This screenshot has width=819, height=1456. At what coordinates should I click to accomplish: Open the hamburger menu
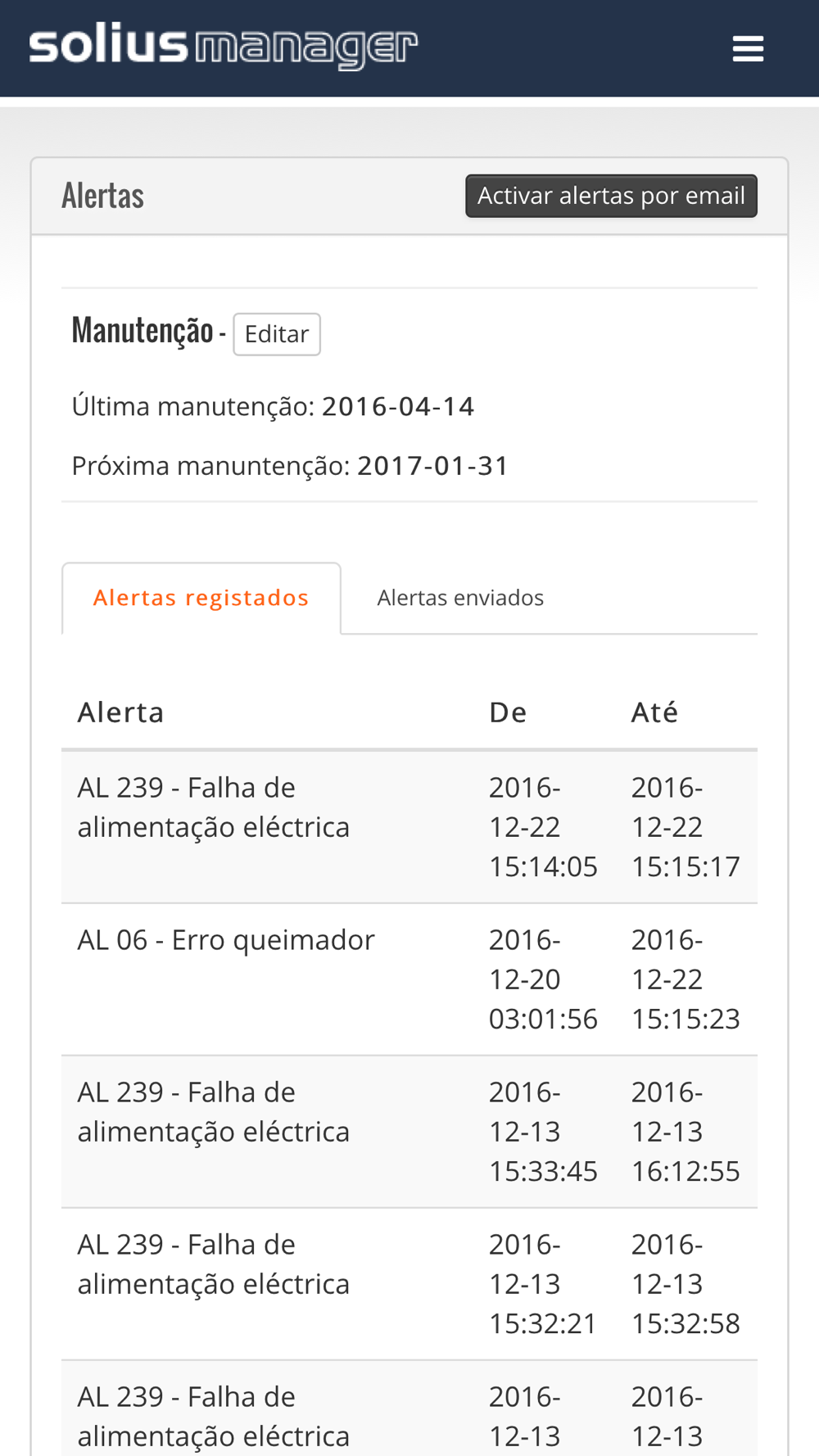click(x=748, y=48)
